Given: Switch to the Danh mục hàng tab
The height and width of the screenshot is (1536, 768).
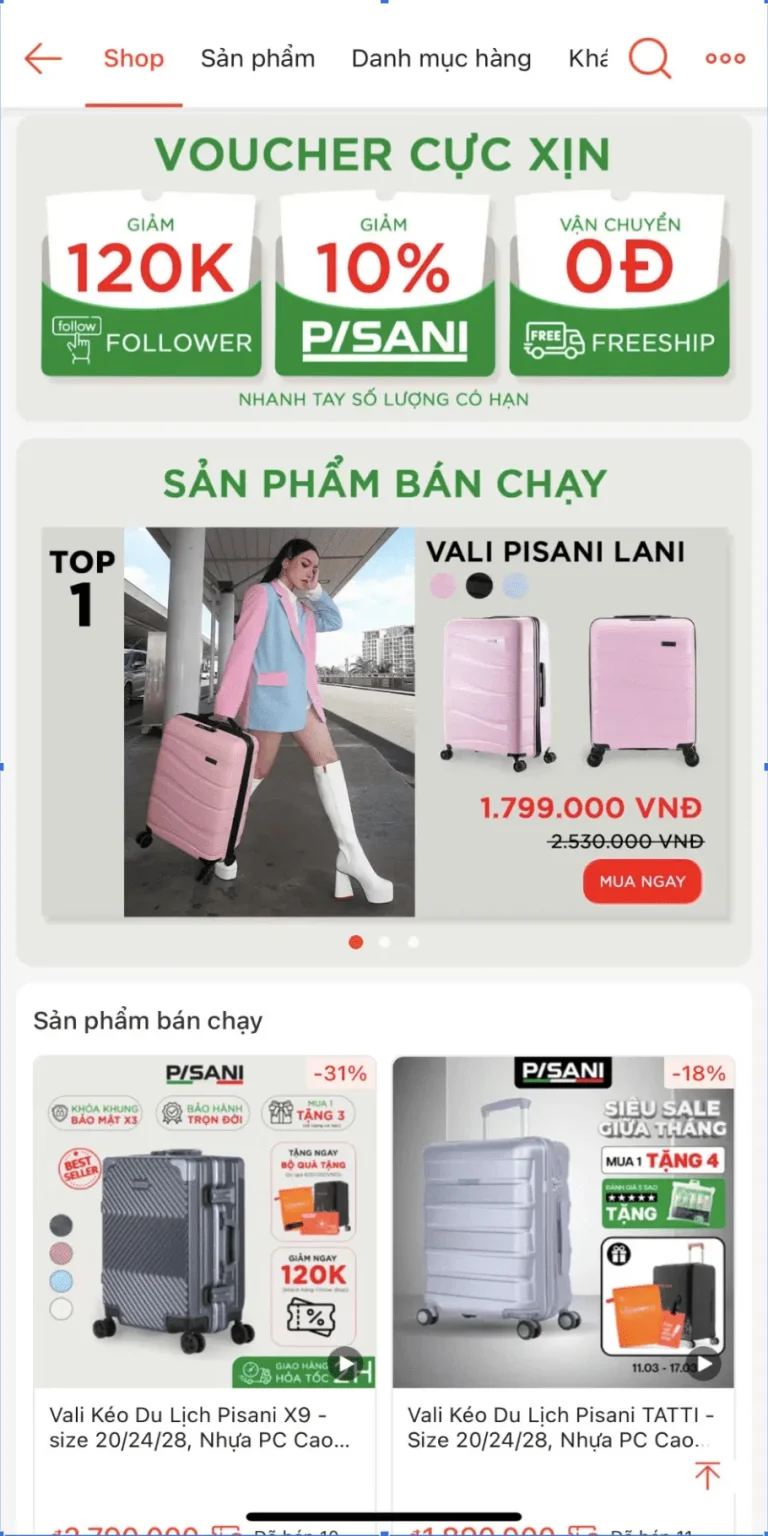Looking at the screenshot, I should pyautogui.click(x=441, y=58).
